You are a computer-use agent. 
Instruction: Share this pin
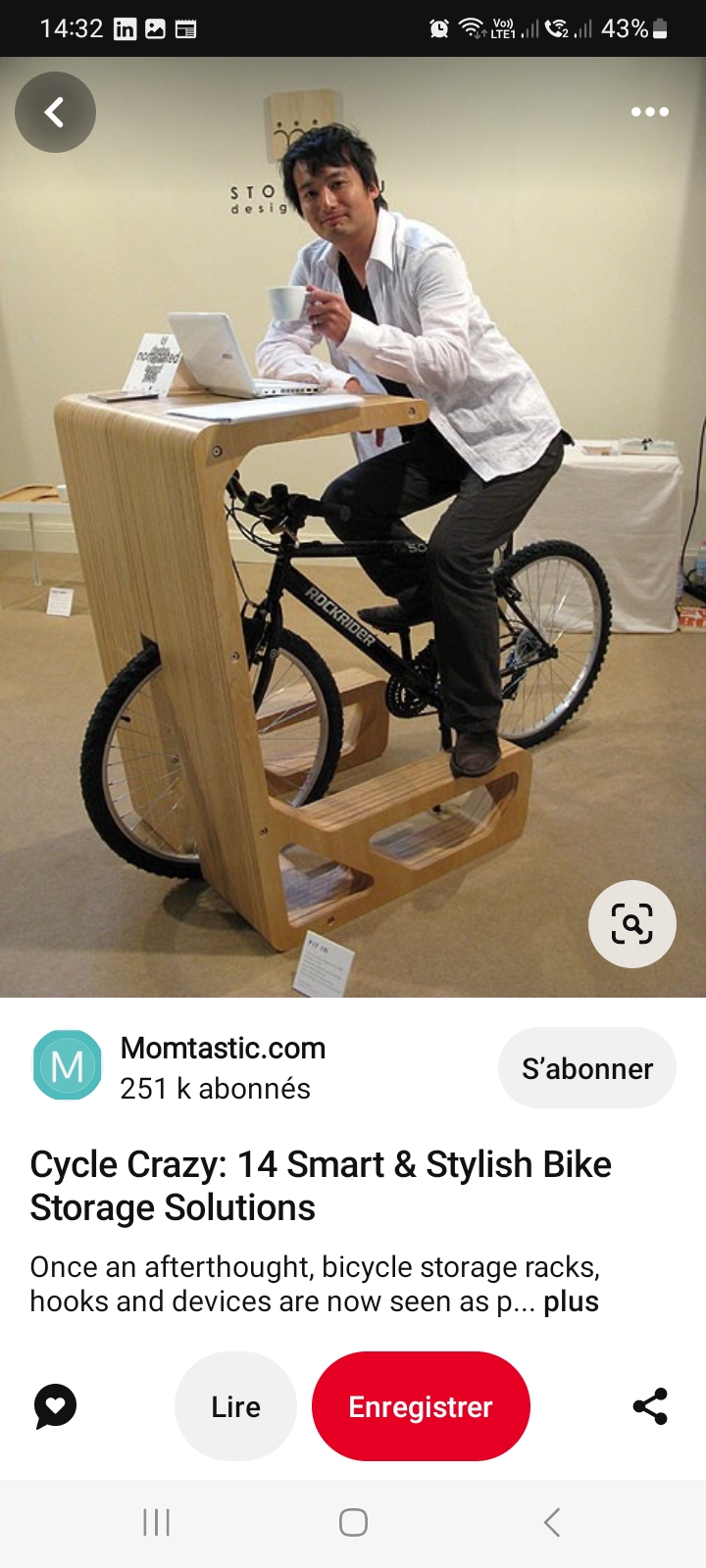(x=649, y=1406)
